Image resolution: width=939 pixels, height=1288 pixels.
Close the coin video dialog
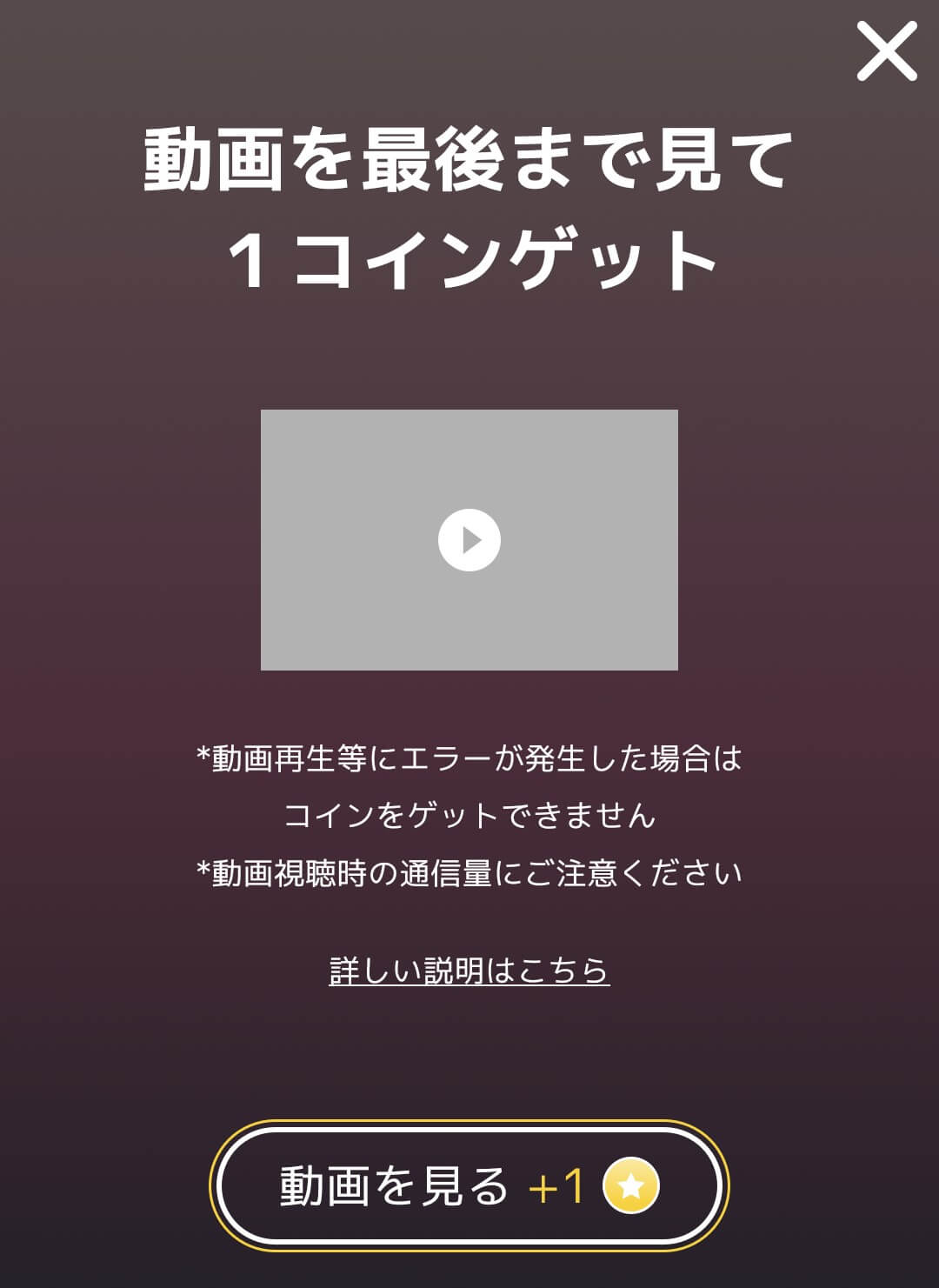click(x=886, y=51)
